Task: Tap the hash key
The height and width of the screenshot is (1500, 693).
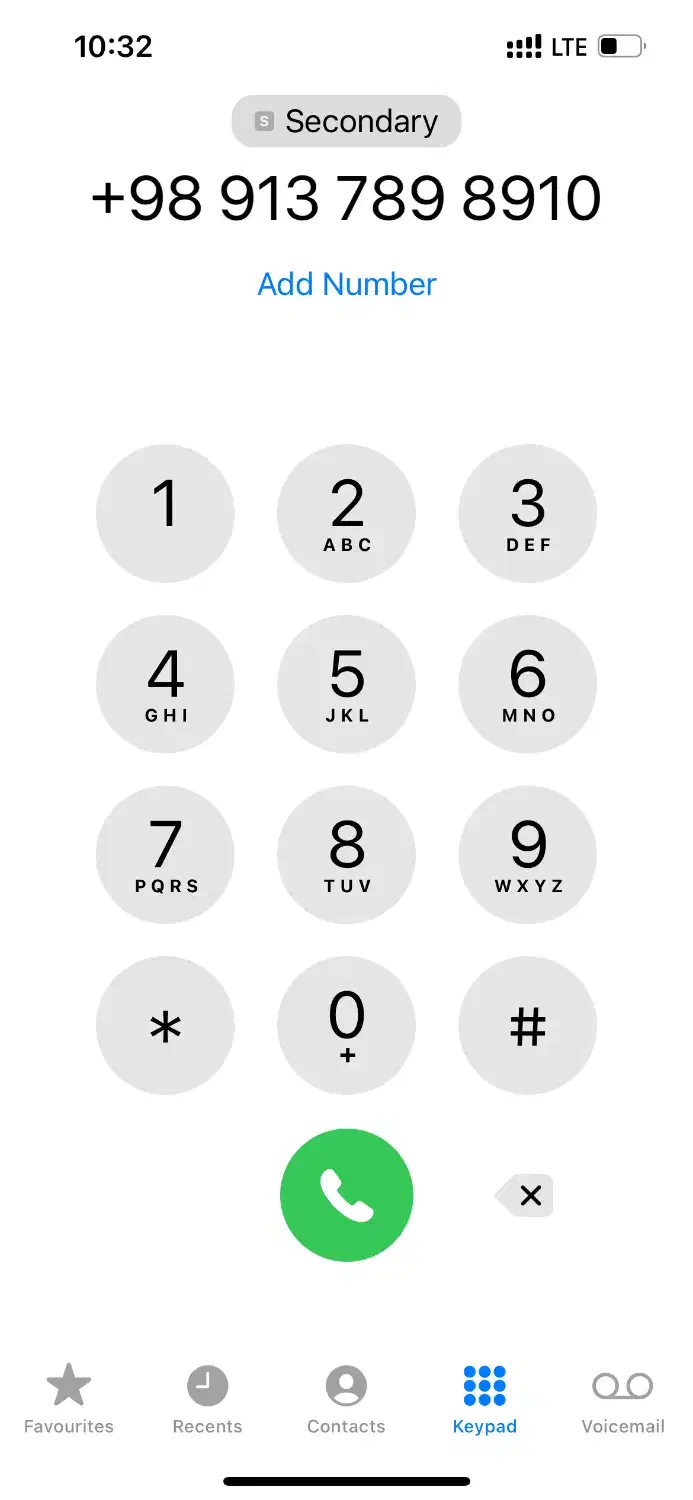Action: click(x=527, y=1026)
